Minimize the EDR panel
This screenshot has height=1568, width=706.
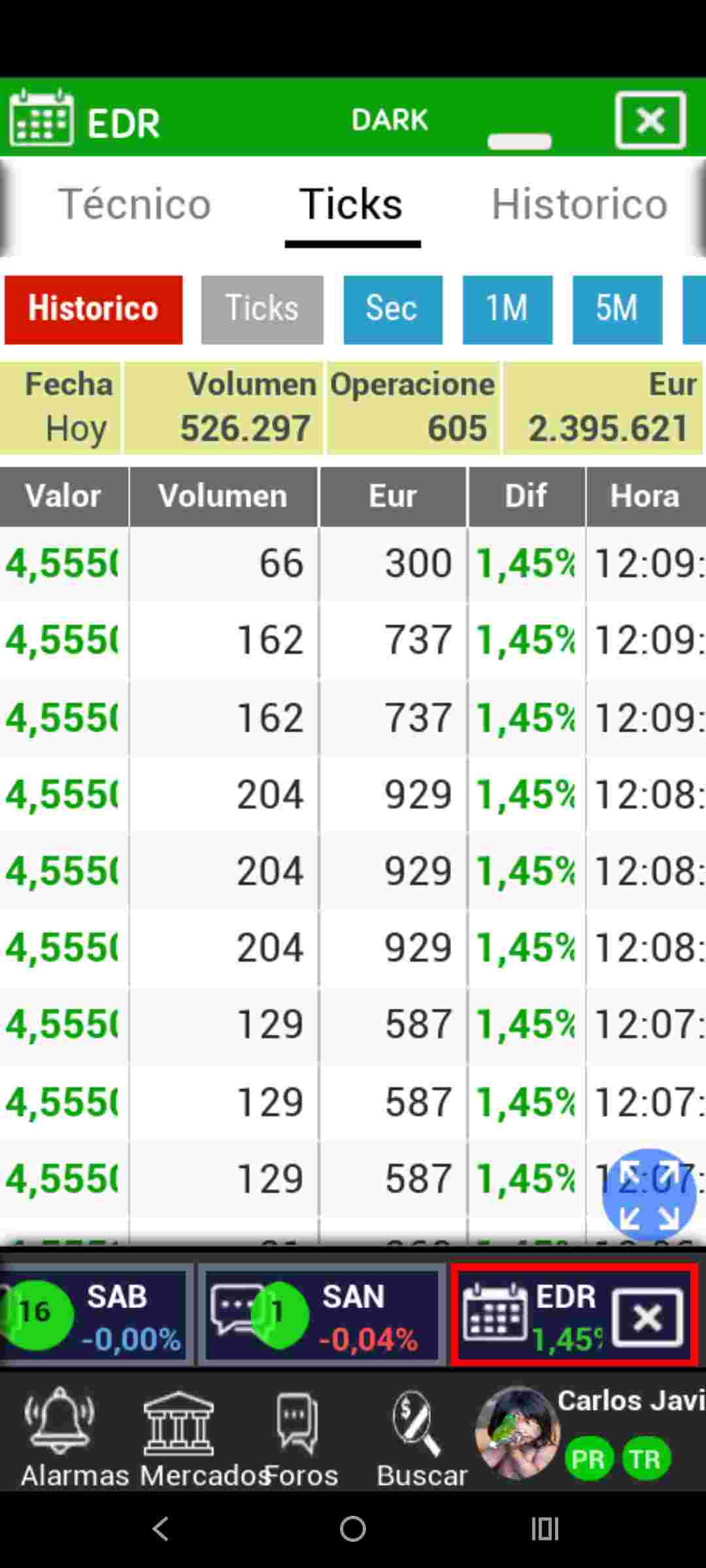click(520, 141)
